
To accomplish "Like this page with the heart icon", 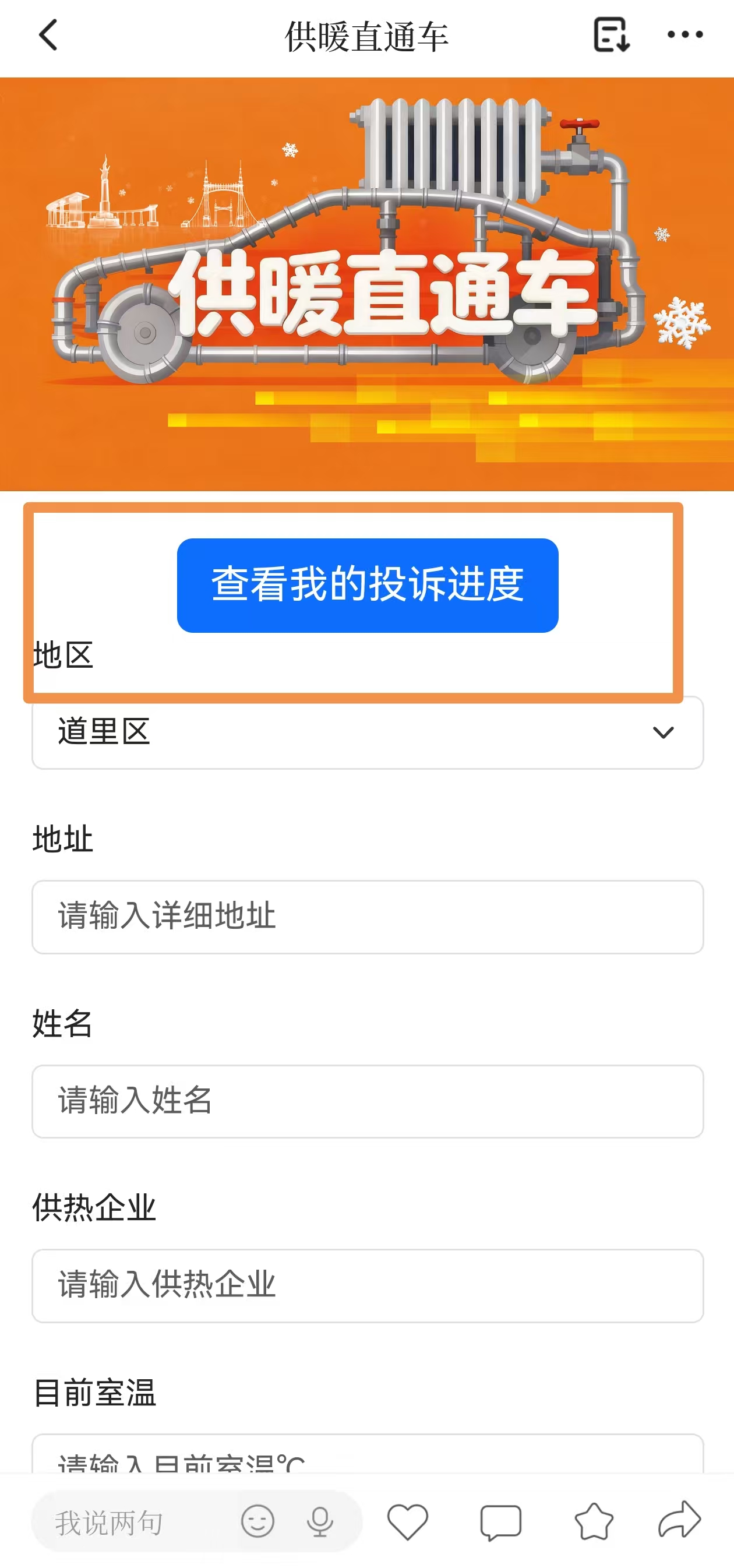I will tap(408, 1522).
